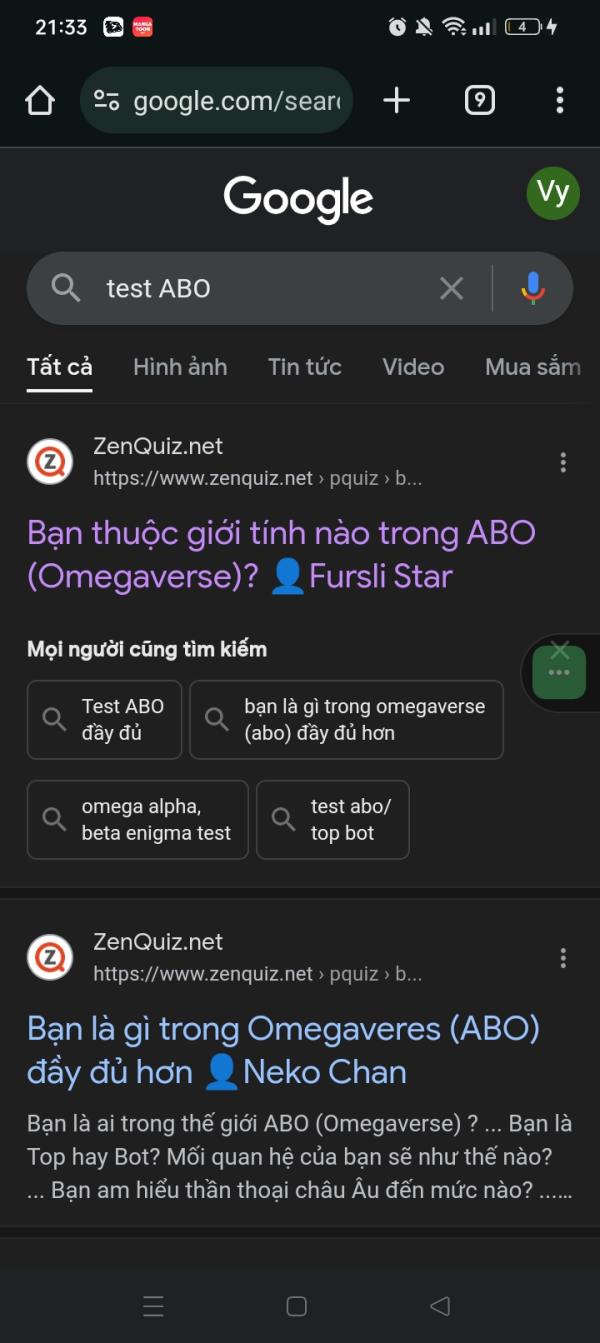Viewport: 600px width, 1343px height.
Task: Select the test abo/ top bot suggestion
Action: [x=332, y=820]
